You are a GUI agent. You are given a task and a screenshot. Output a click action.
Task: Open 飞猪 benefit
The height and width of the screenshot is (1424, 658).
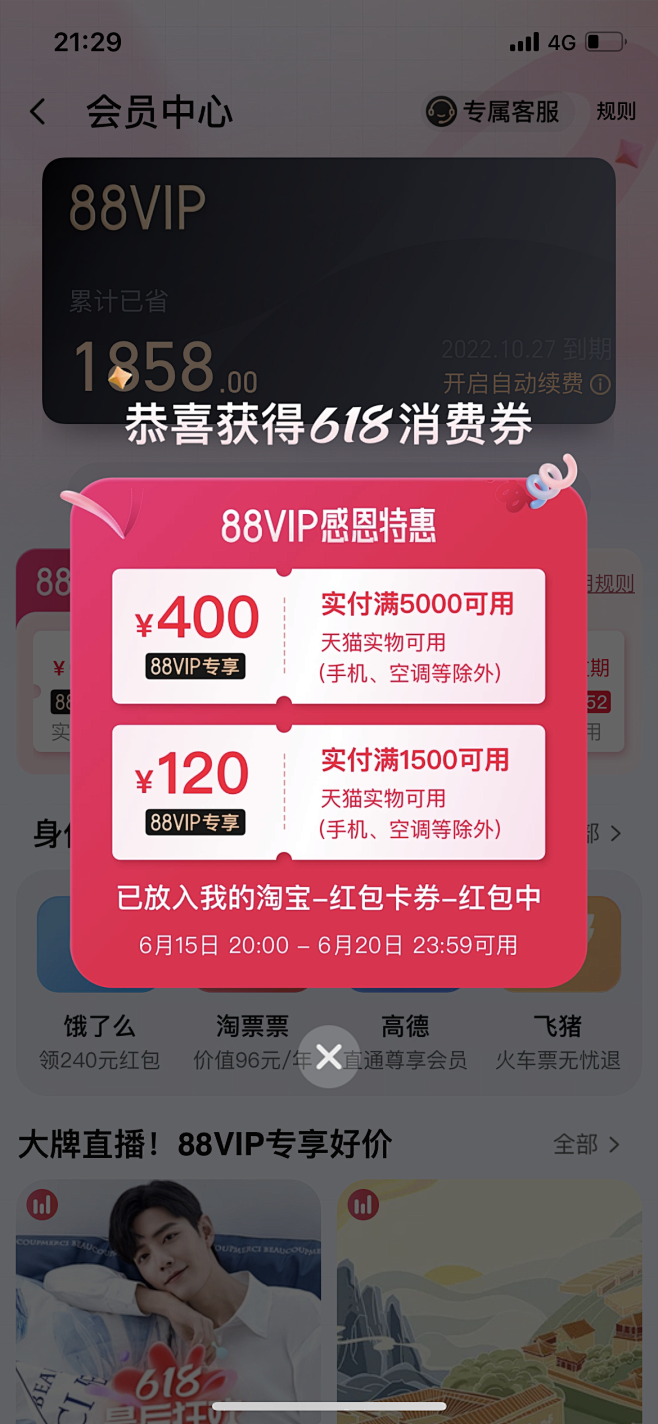click(x=558, y=1026)
